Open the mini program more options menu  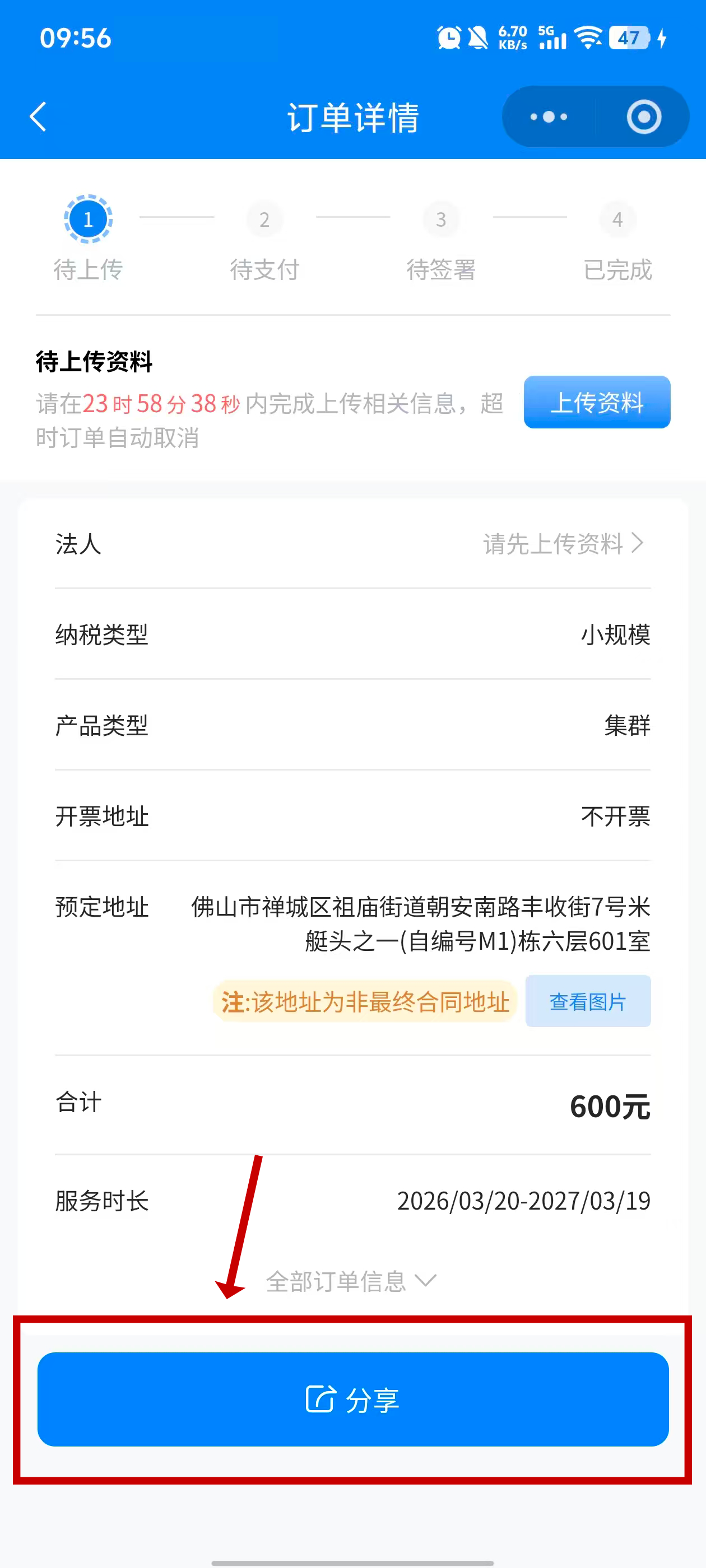pos(548,117)
